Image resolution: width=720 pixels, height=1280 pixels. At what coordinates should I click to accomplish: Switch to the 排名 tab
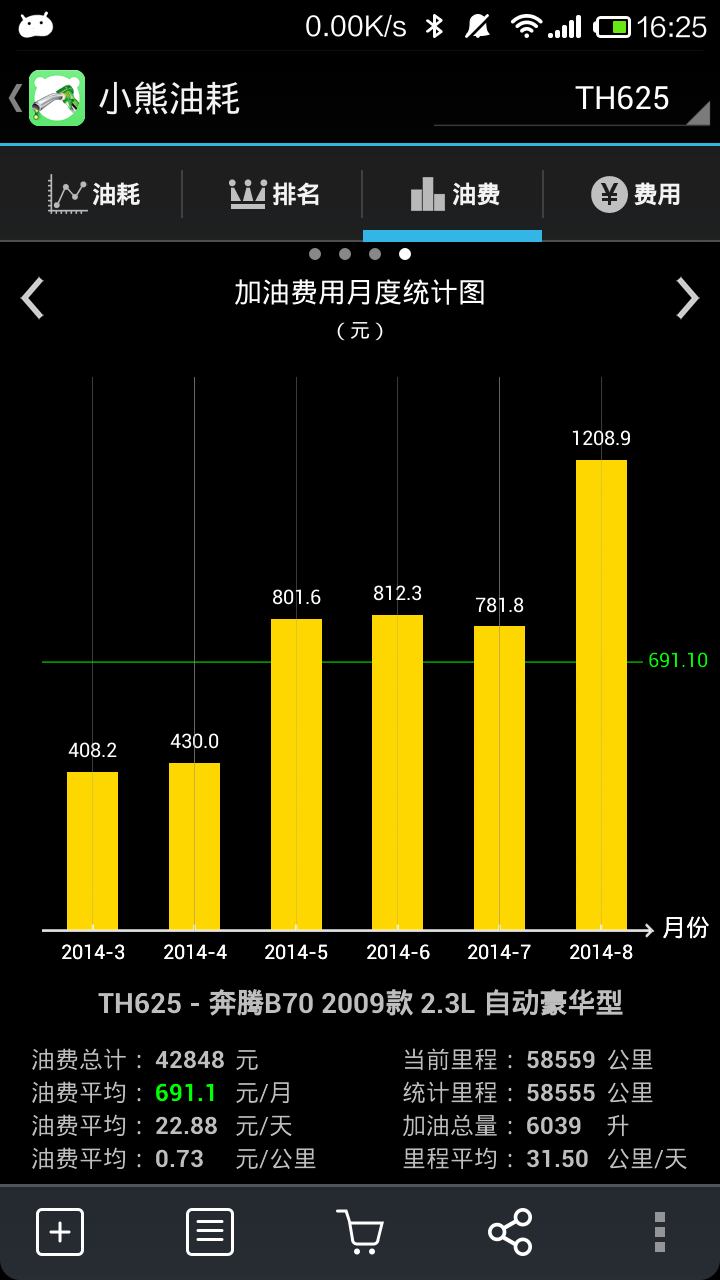(274, 194)
